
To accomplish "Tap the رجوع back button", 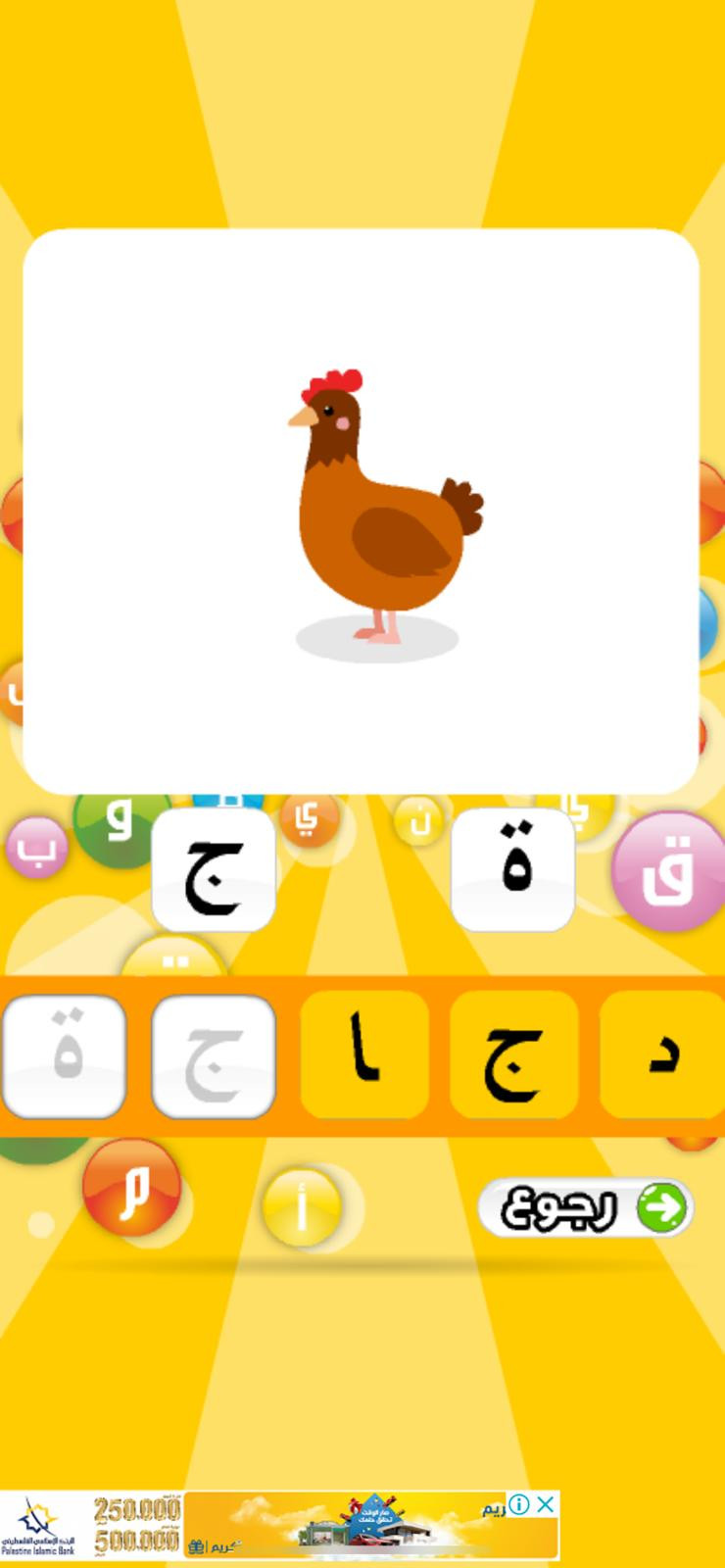I will (x=585, y=1207).
